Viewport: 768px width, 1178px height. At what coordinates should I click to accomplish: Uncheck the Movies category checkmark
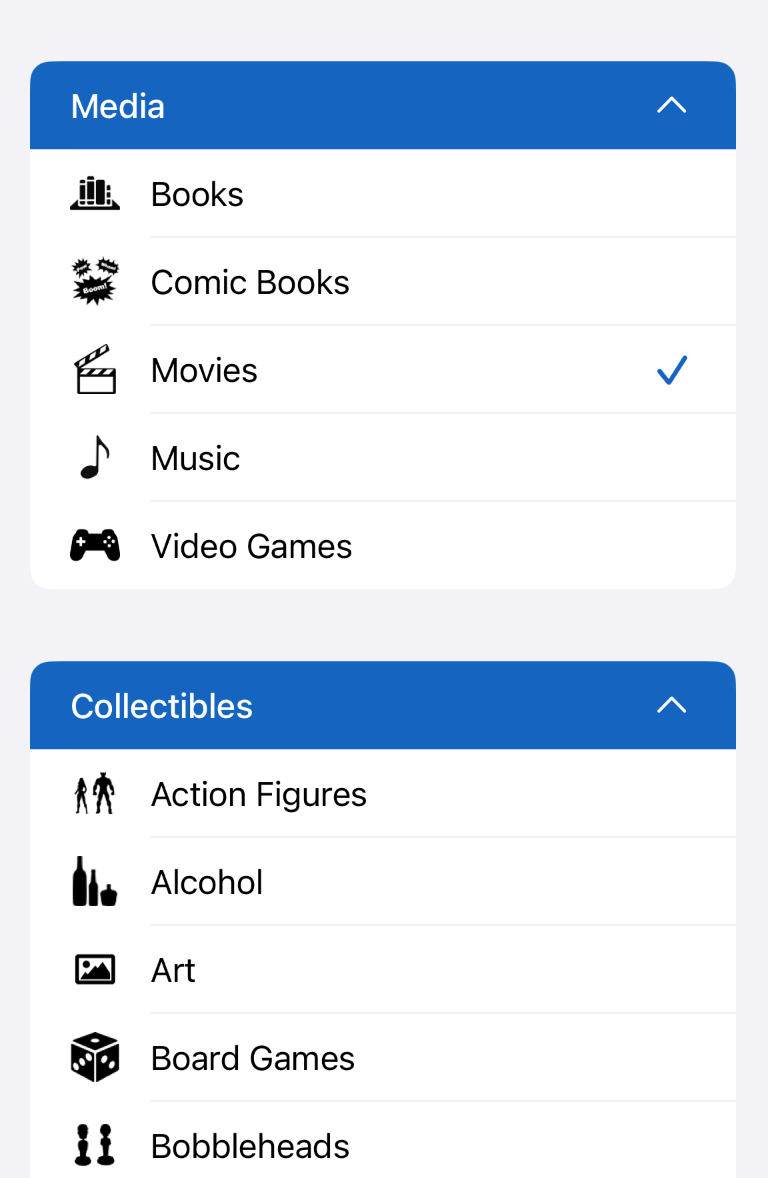tap(671, 369)
